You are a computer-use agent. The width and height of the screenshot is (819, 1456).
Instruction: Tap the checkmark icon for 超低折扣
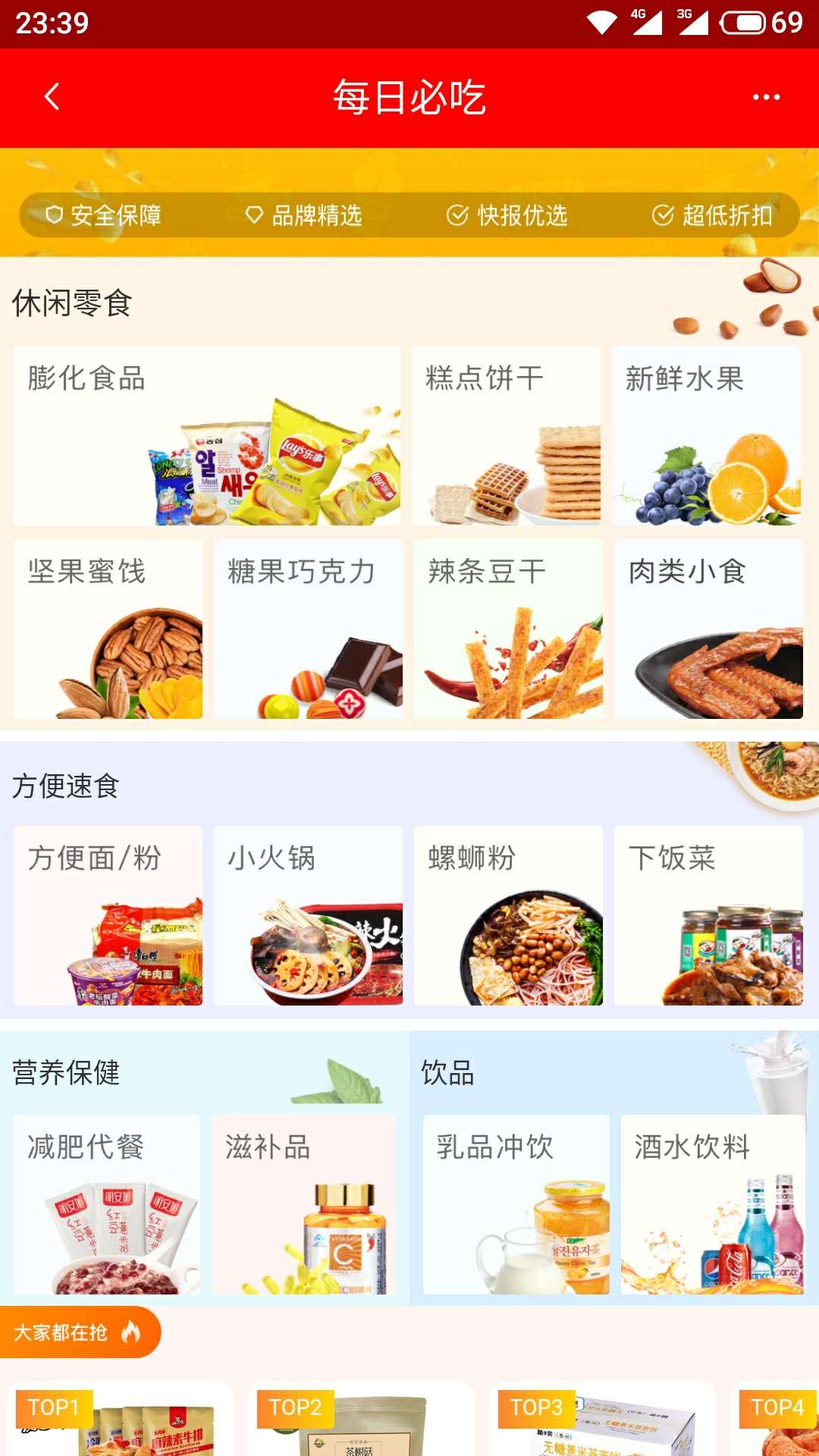click(661, 215)
